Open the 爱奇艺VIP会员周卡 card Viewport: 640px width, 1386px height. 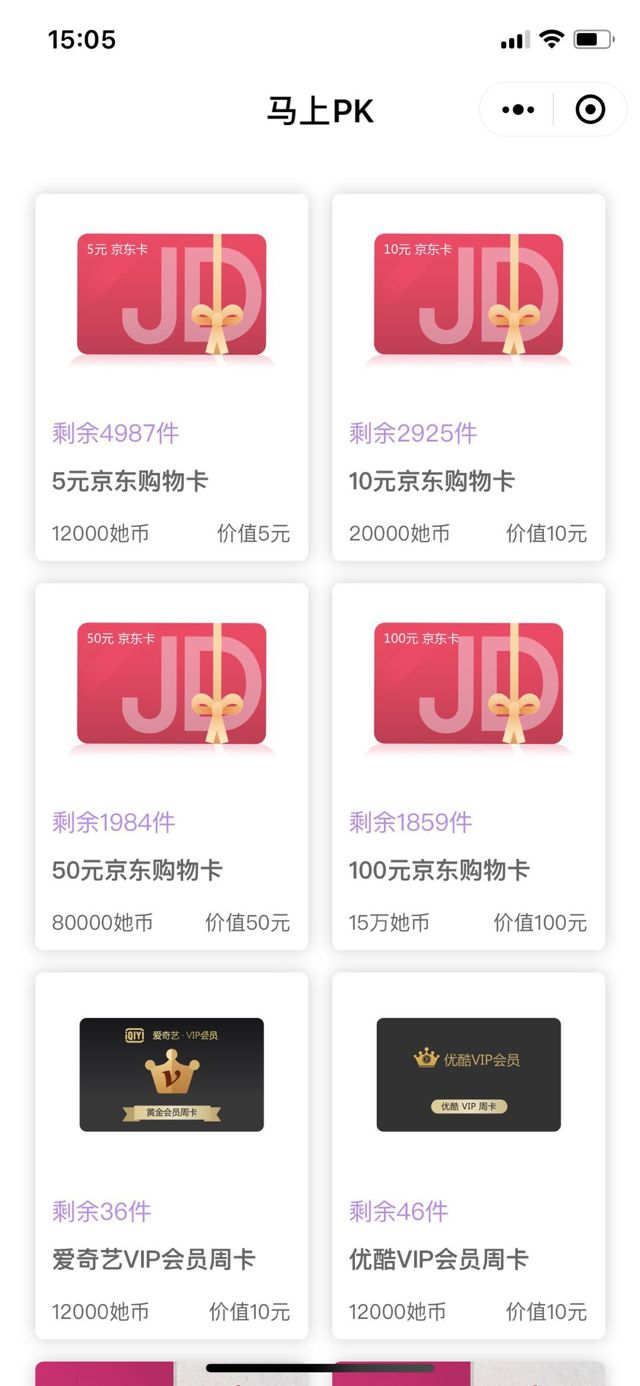[x=172, y=1155]
